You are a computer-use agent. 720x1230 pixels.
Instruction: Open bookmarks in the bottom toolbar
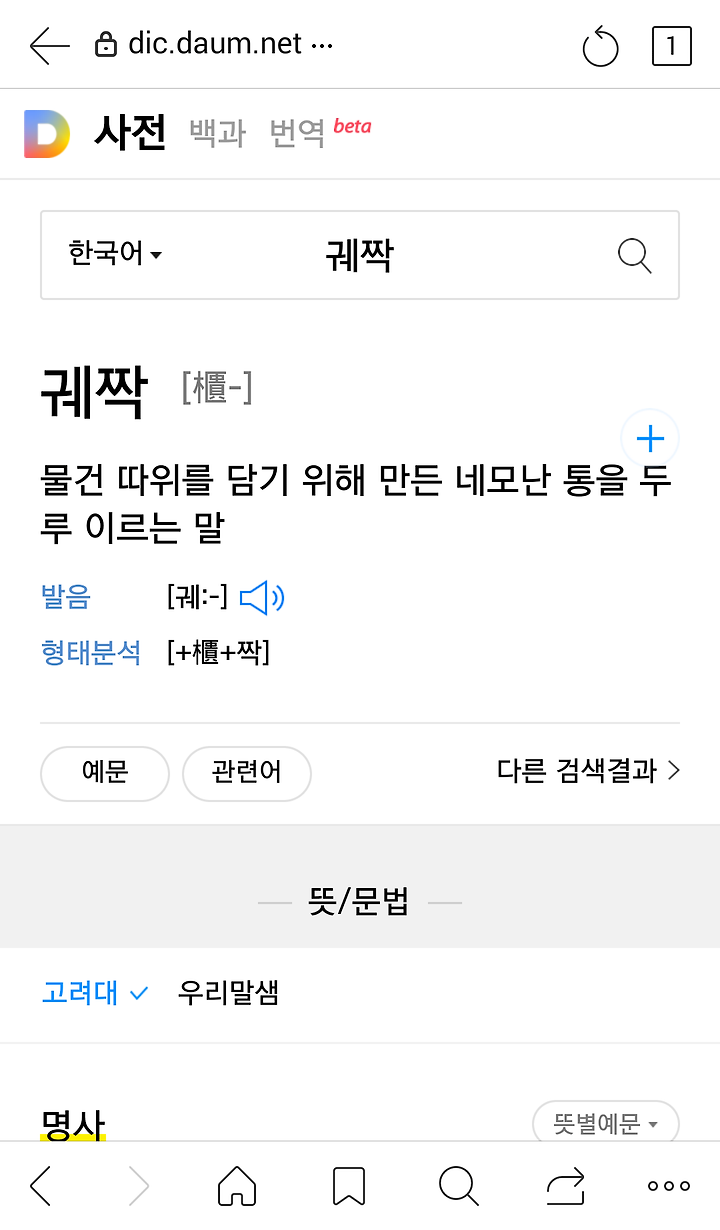pos(348,1186)
